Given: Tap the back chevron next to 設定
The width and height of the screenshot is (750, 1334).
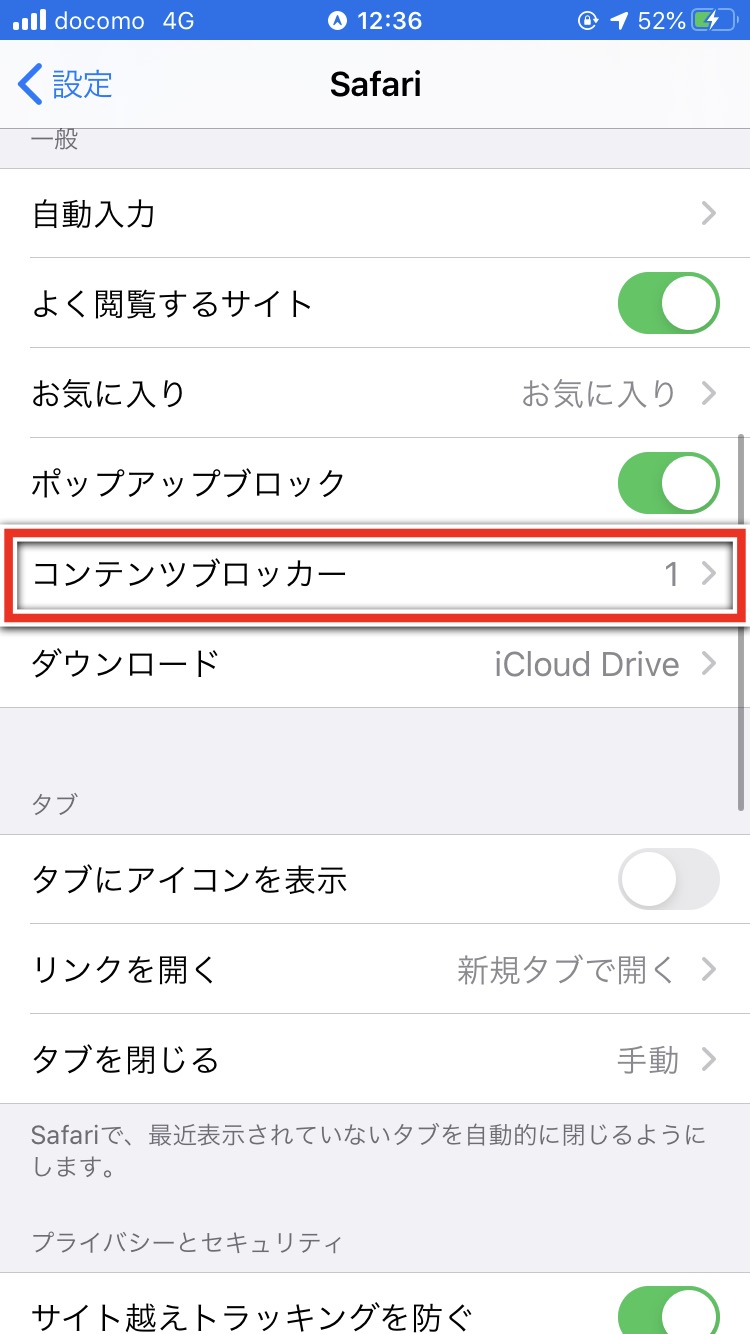Looking at the screenshot, I should click(x=27, y=85).
